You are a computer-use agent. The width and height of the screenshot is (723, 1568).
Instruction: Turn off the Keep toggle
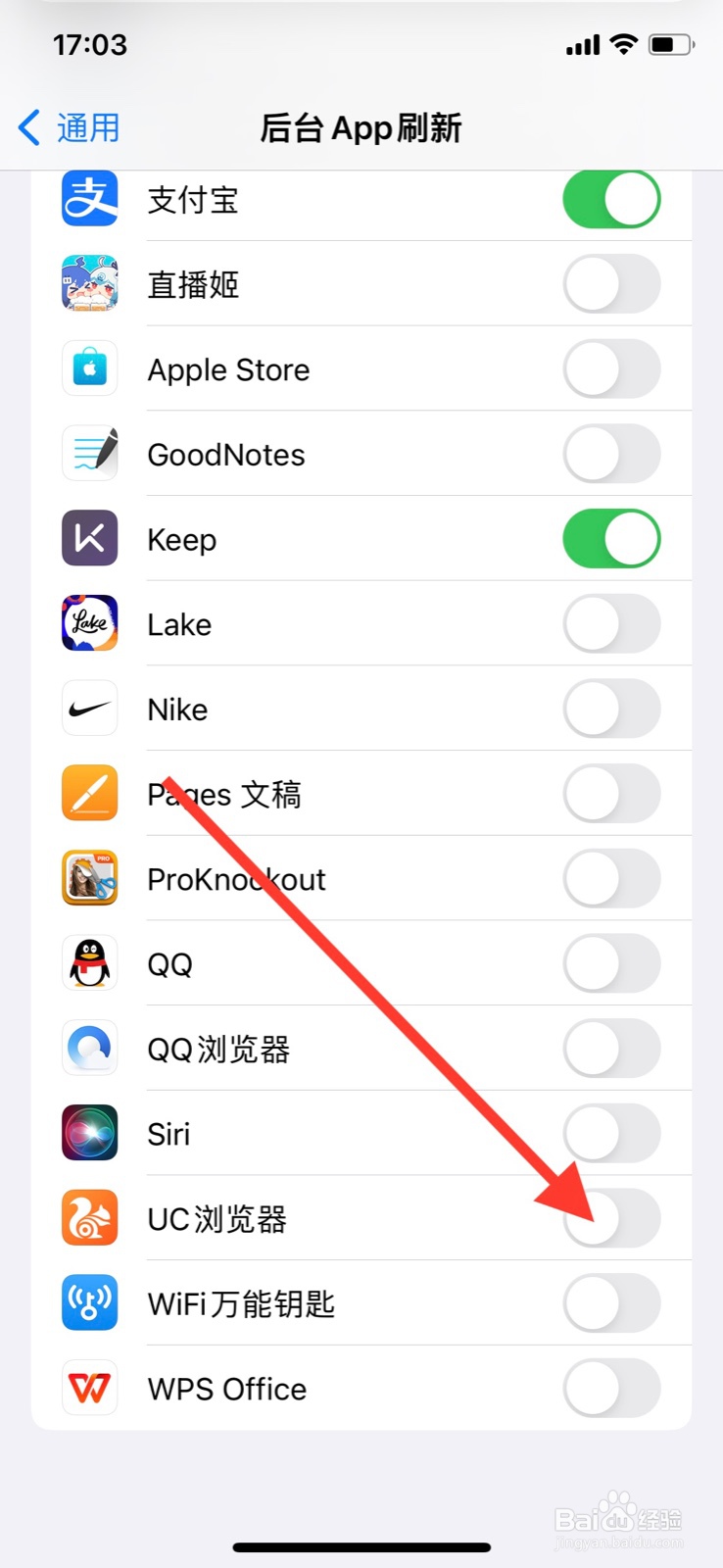coord(611,538)
